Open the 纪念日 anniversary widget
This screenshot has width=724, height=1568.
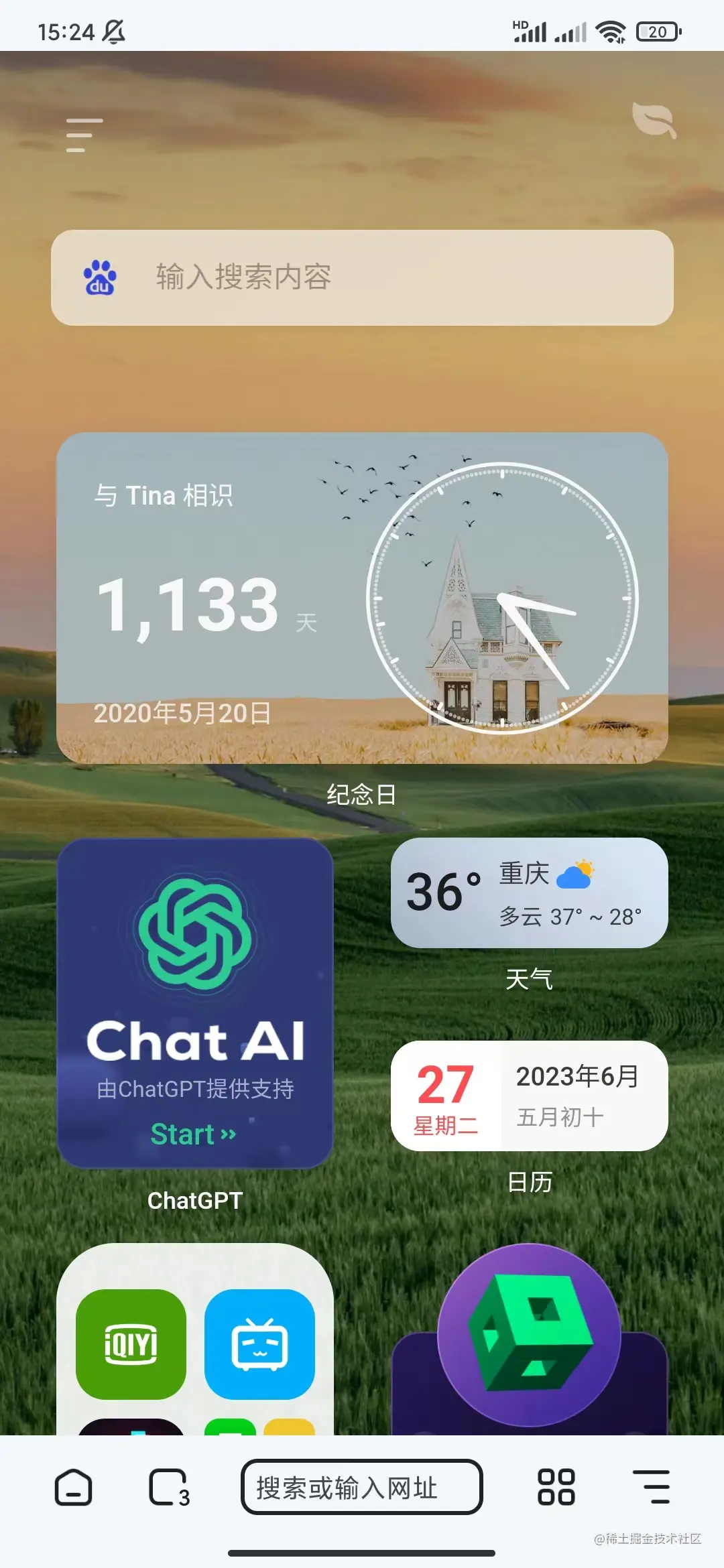pyautogui.click(x=362, y=598)
